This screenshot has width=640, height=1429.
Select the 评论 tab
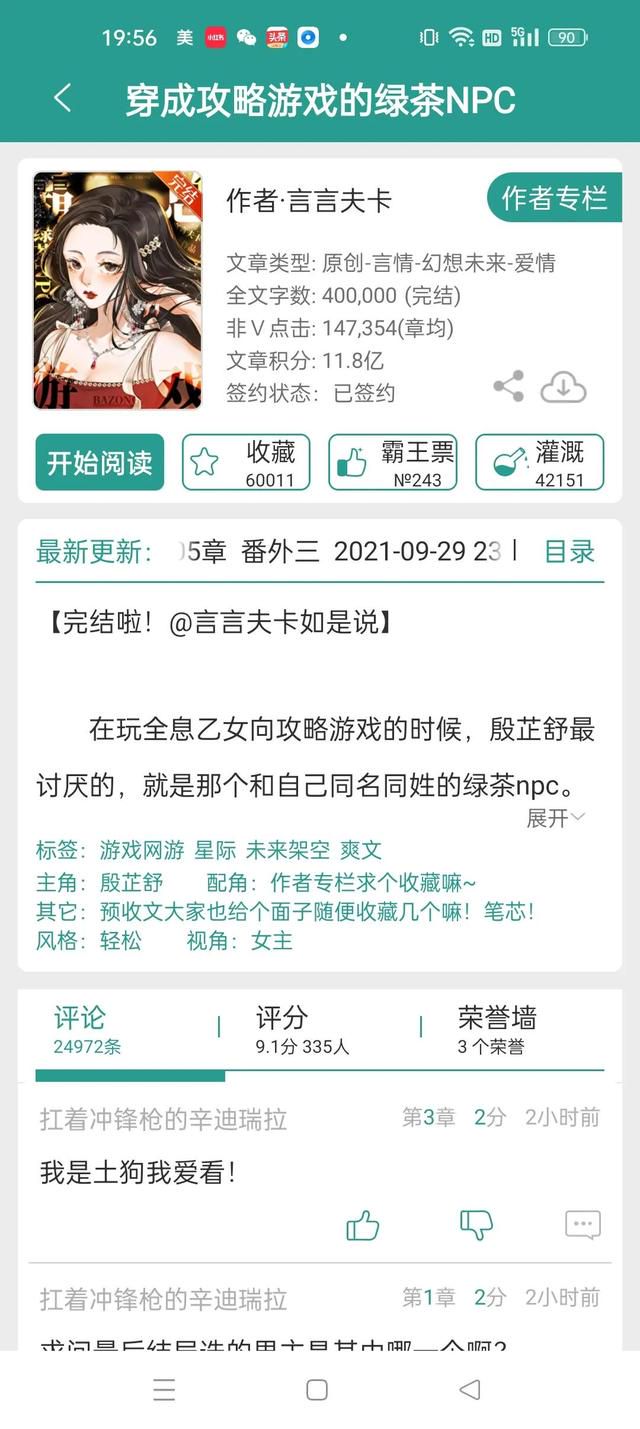tap(87, 1031)
